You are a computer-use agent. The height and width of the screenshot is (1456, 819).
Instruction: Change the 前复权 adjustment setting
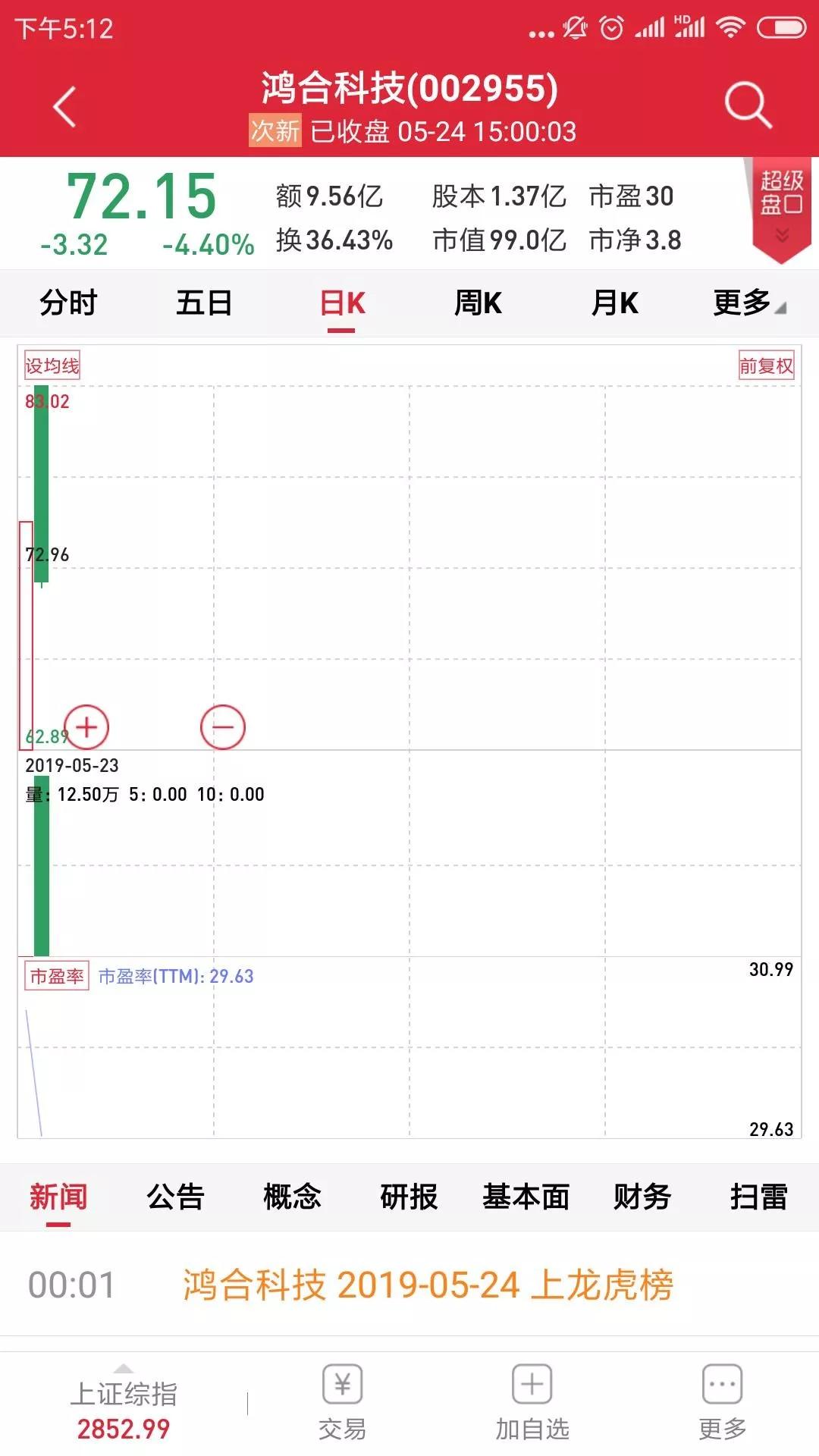pos(766,366)
